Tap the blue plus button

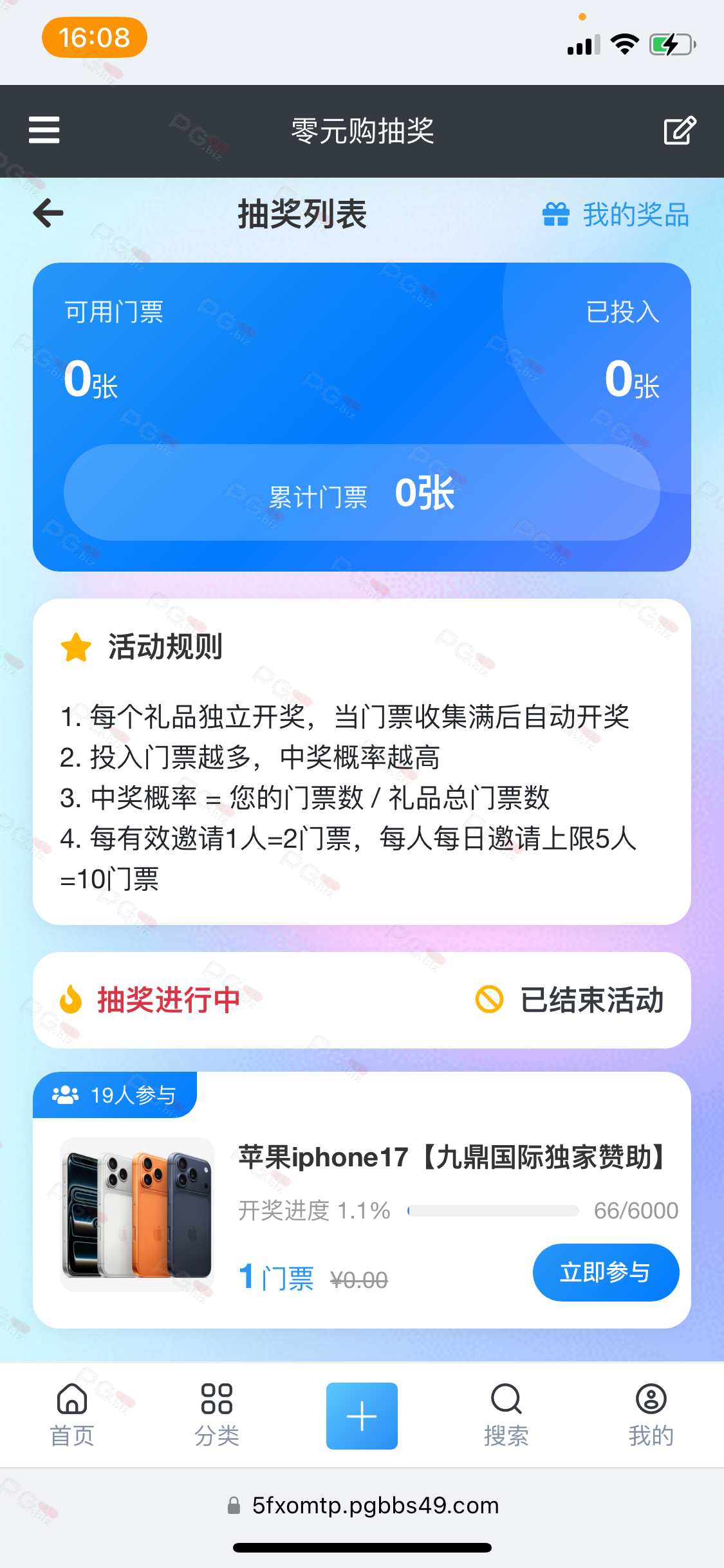coord(362,1415)
